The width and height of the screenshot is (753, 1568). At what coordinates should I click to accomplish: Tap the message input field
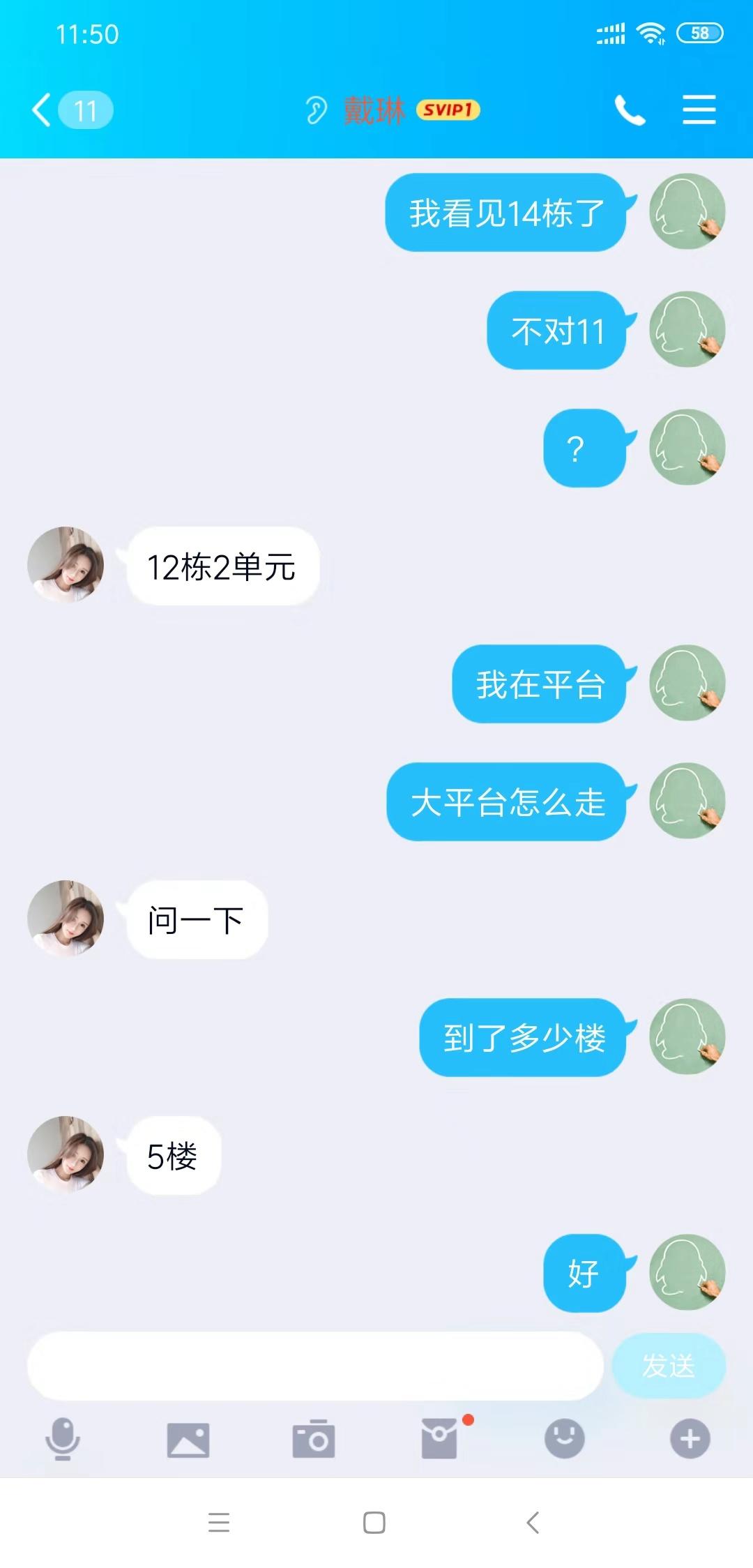(315, 1366)
